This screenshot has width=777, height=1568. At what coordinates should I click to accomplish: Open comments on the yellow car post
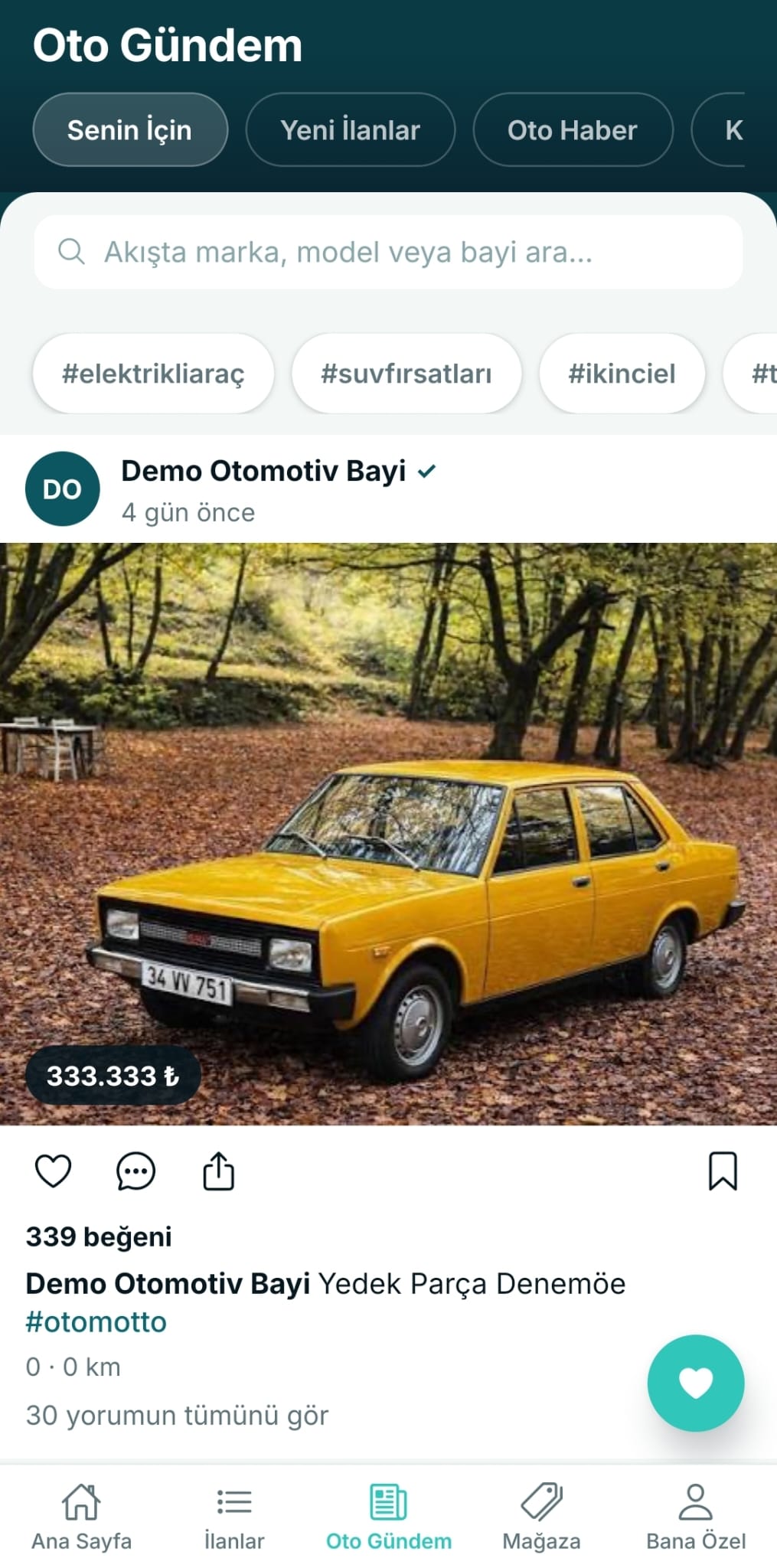click(135, 1171)
